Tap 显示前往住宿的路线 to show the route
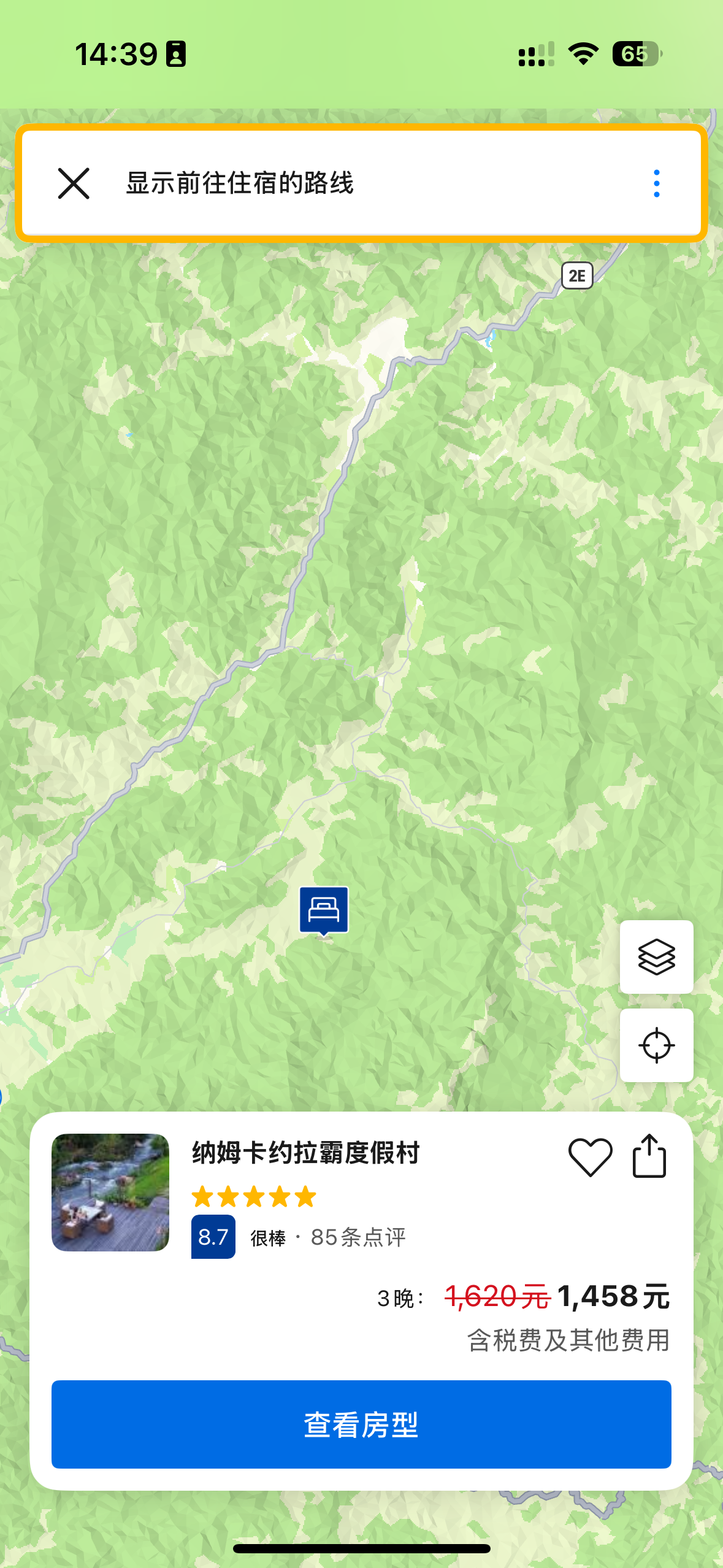This screenshot has height=1568, width=723. (x=240, y=183)
